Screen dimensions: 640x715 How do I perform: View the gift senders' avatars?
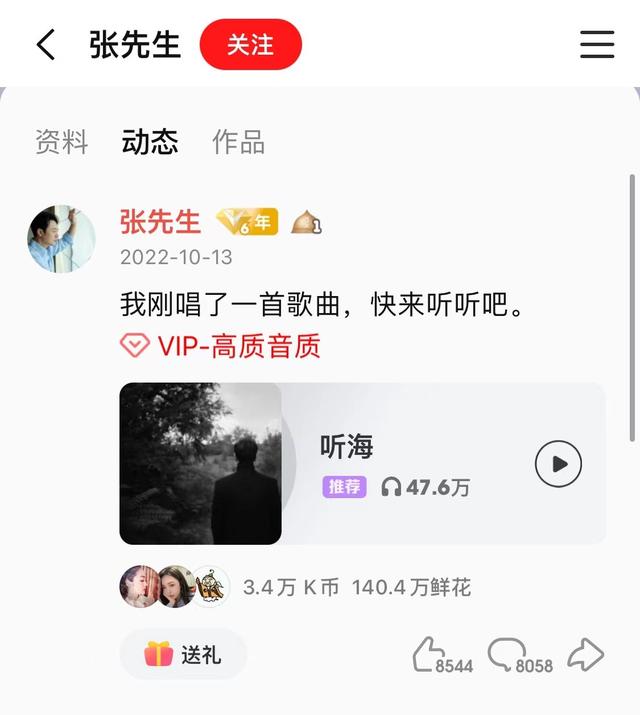point(175,587)
